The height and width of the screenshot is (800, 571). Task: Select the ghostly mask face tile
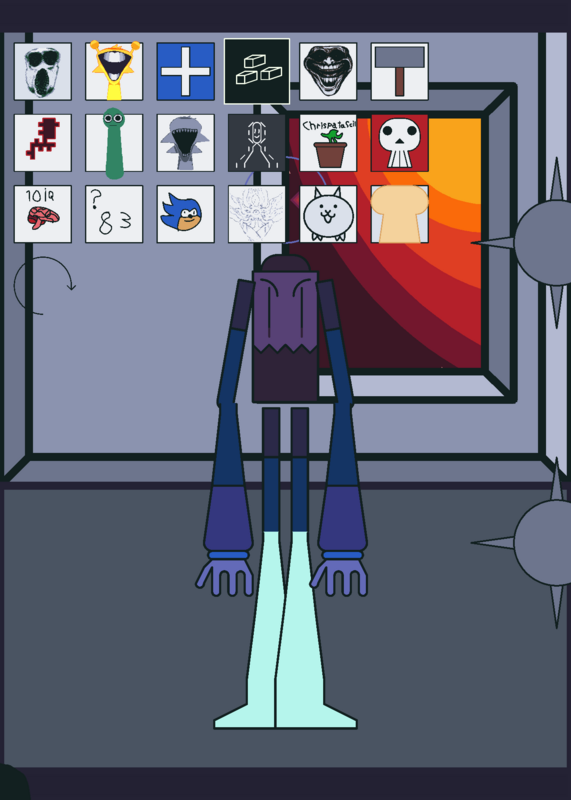[x=43, y=71]
